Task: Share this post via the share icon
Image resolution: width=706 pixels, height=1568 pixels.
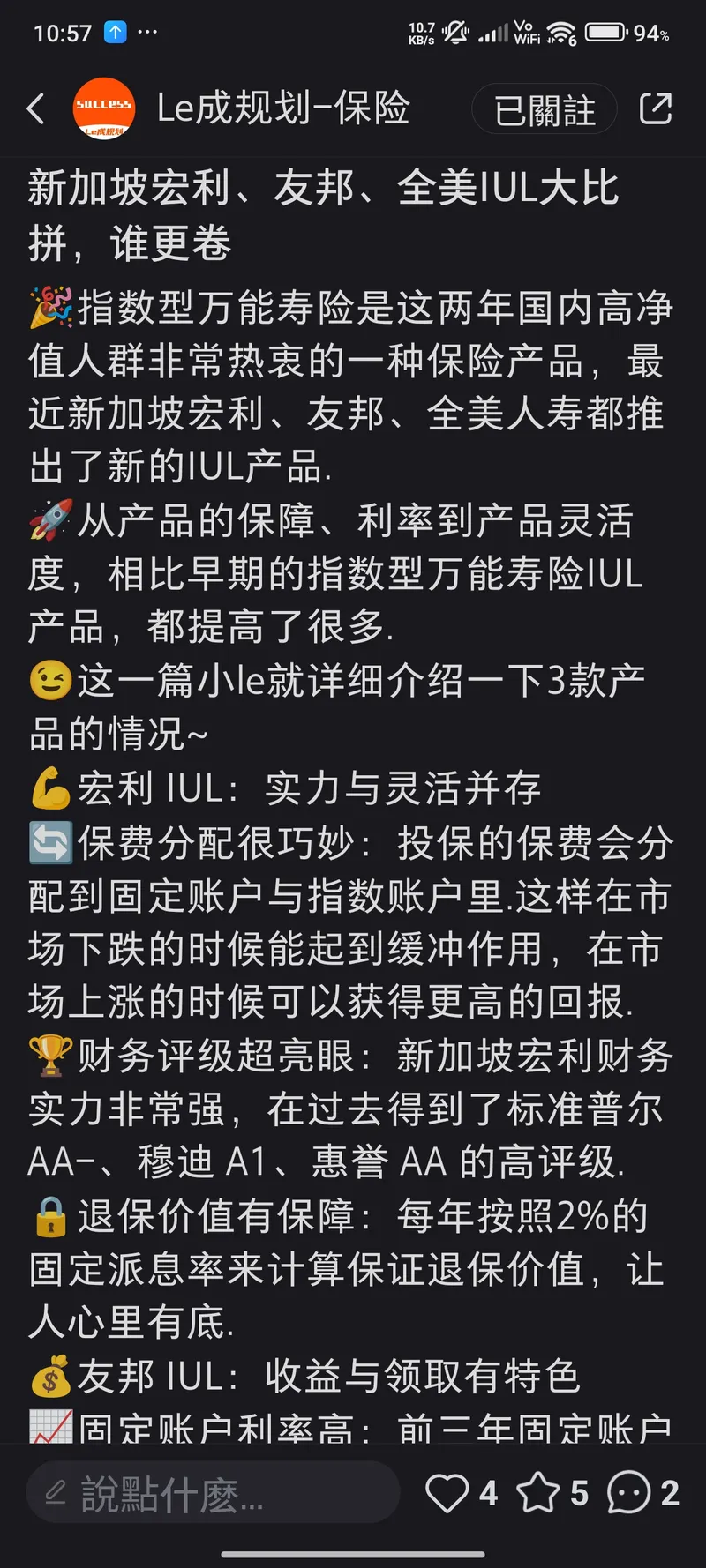Action: [656, 109]
